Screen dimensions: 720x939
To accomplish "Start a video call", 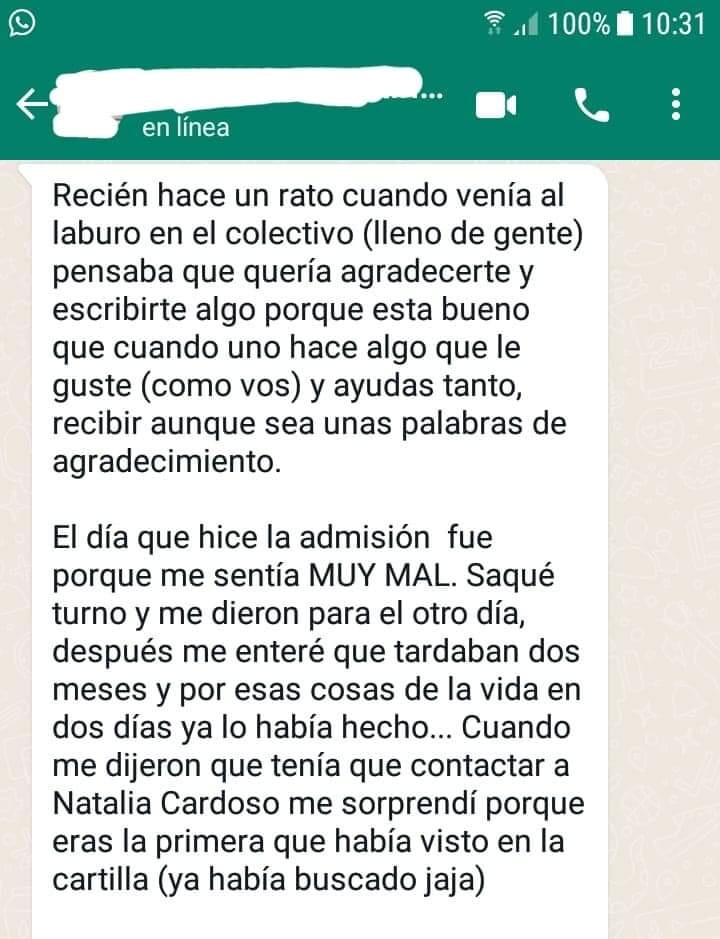I will [x=495, y=104].
